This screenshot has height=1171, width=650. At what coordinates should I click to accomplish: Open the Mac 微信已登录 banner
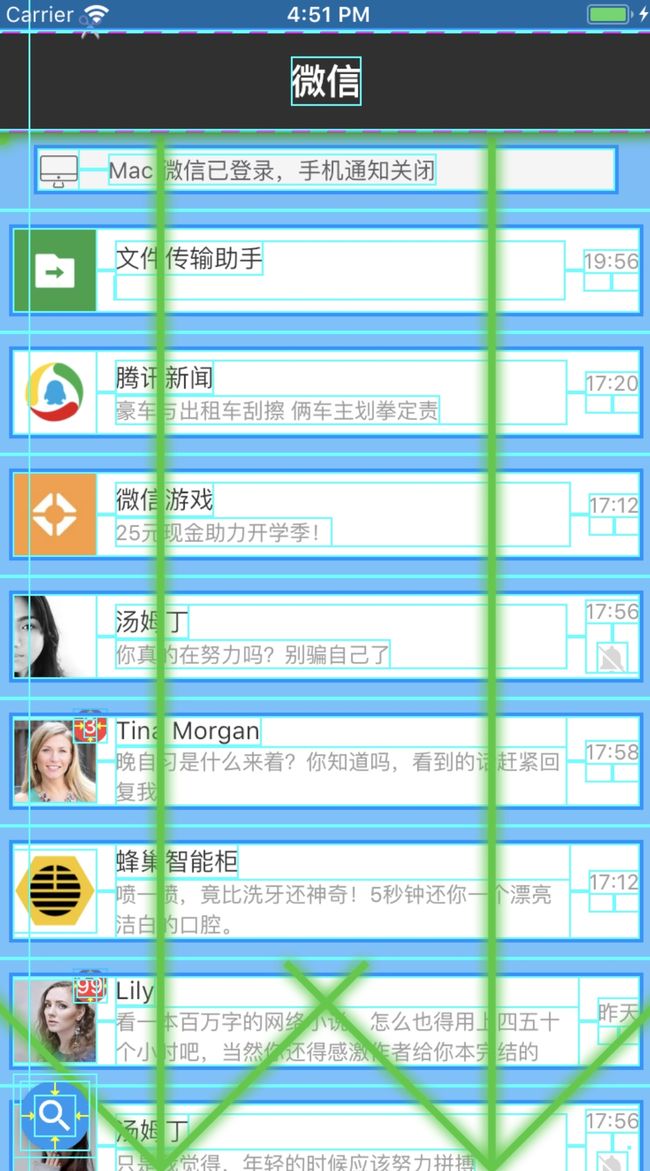(x=326, y=170)
